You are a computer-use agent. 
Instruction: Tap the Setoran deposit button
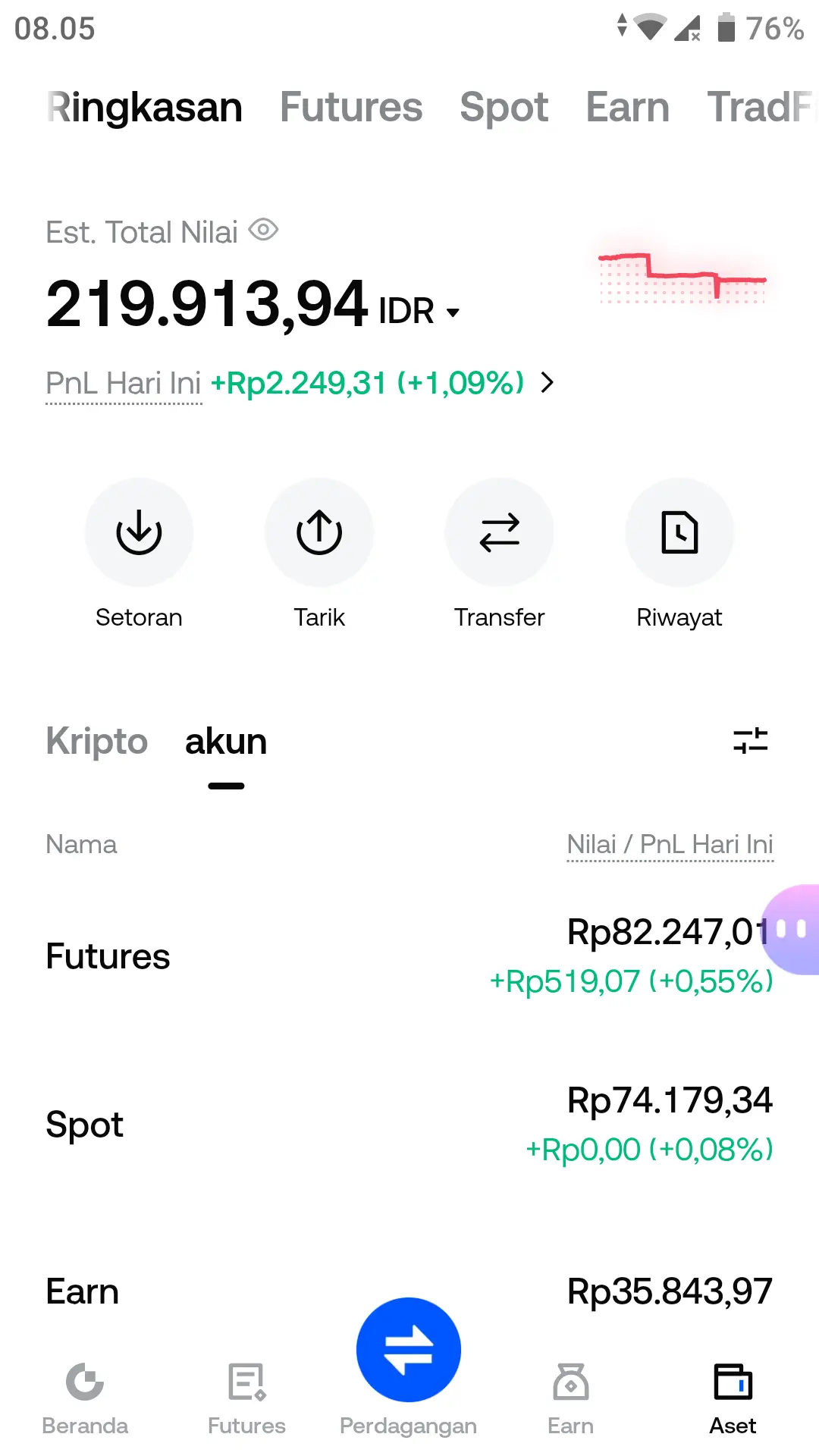click(139, 532)
